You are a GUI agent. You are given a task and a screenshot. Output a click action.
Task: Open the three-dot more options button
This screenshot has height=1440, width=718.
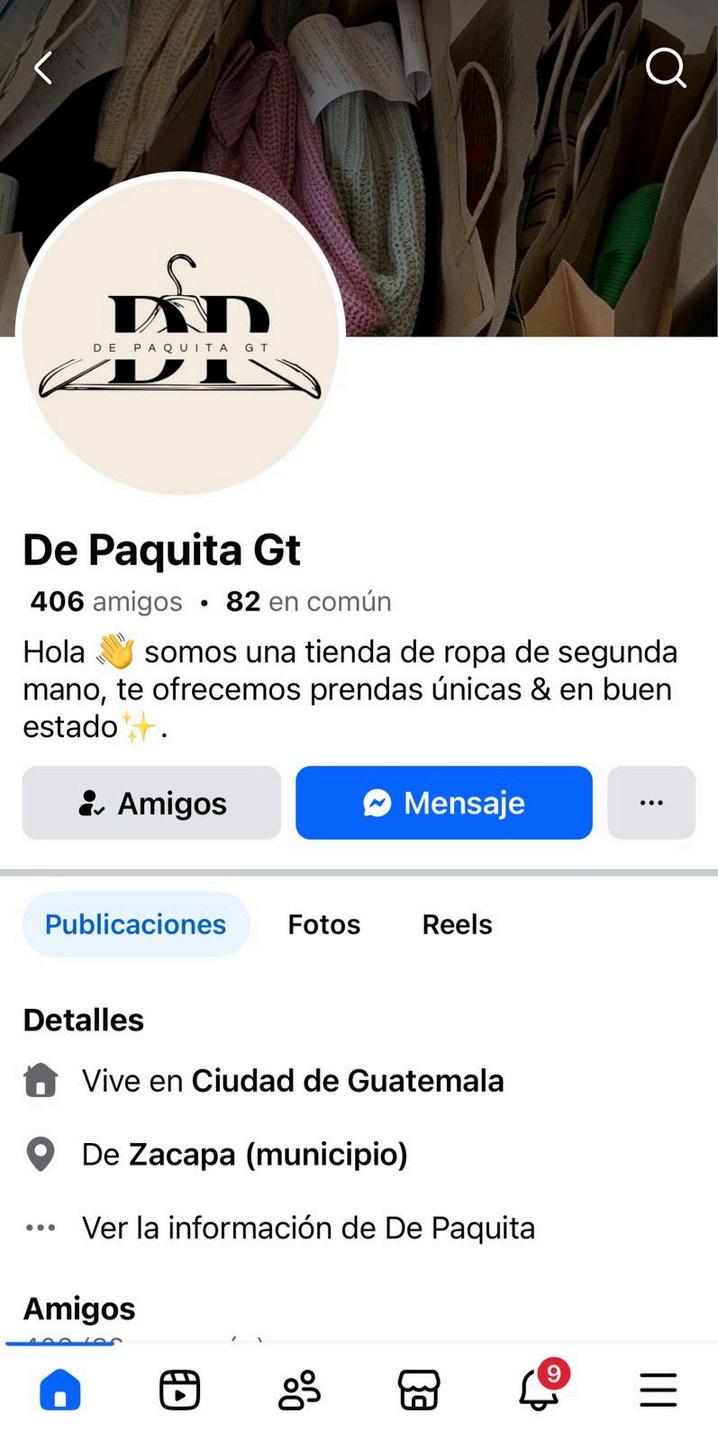651,803
